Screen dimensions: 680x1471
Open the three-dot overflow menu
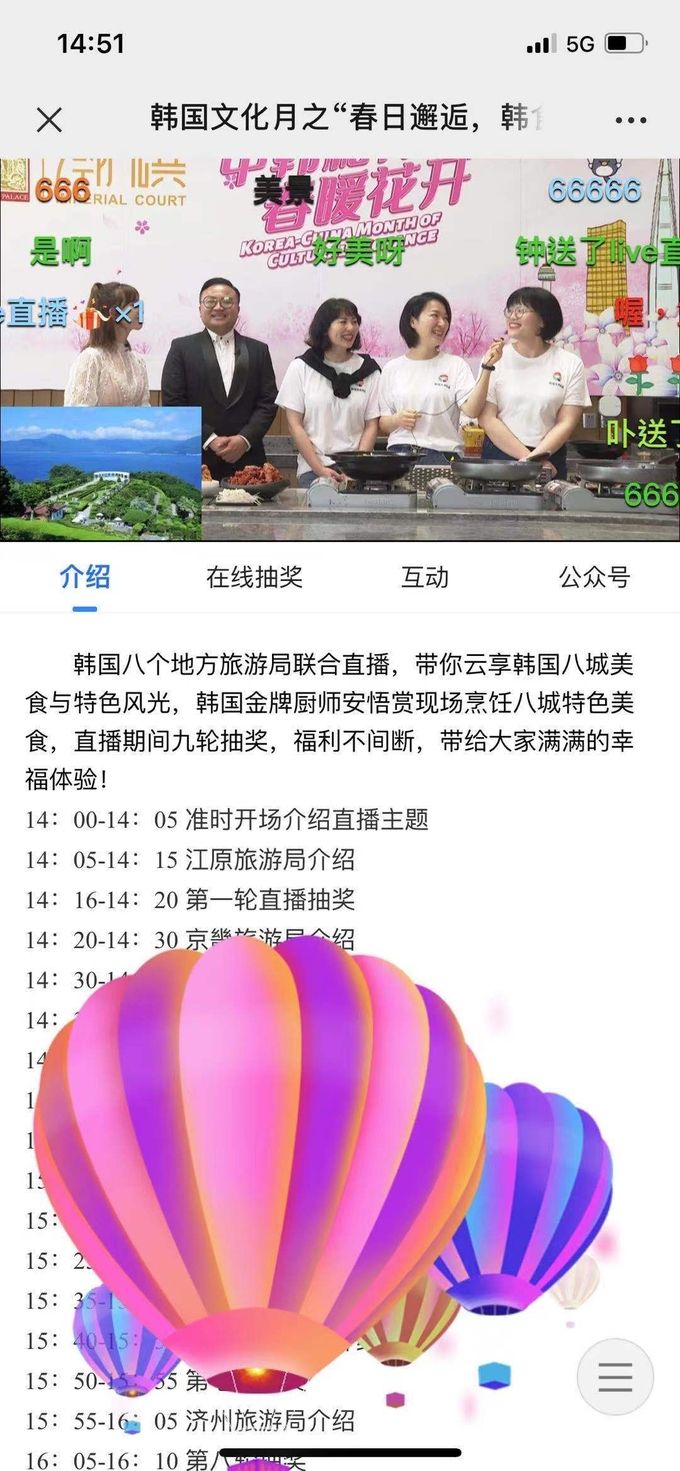point(630,120)
